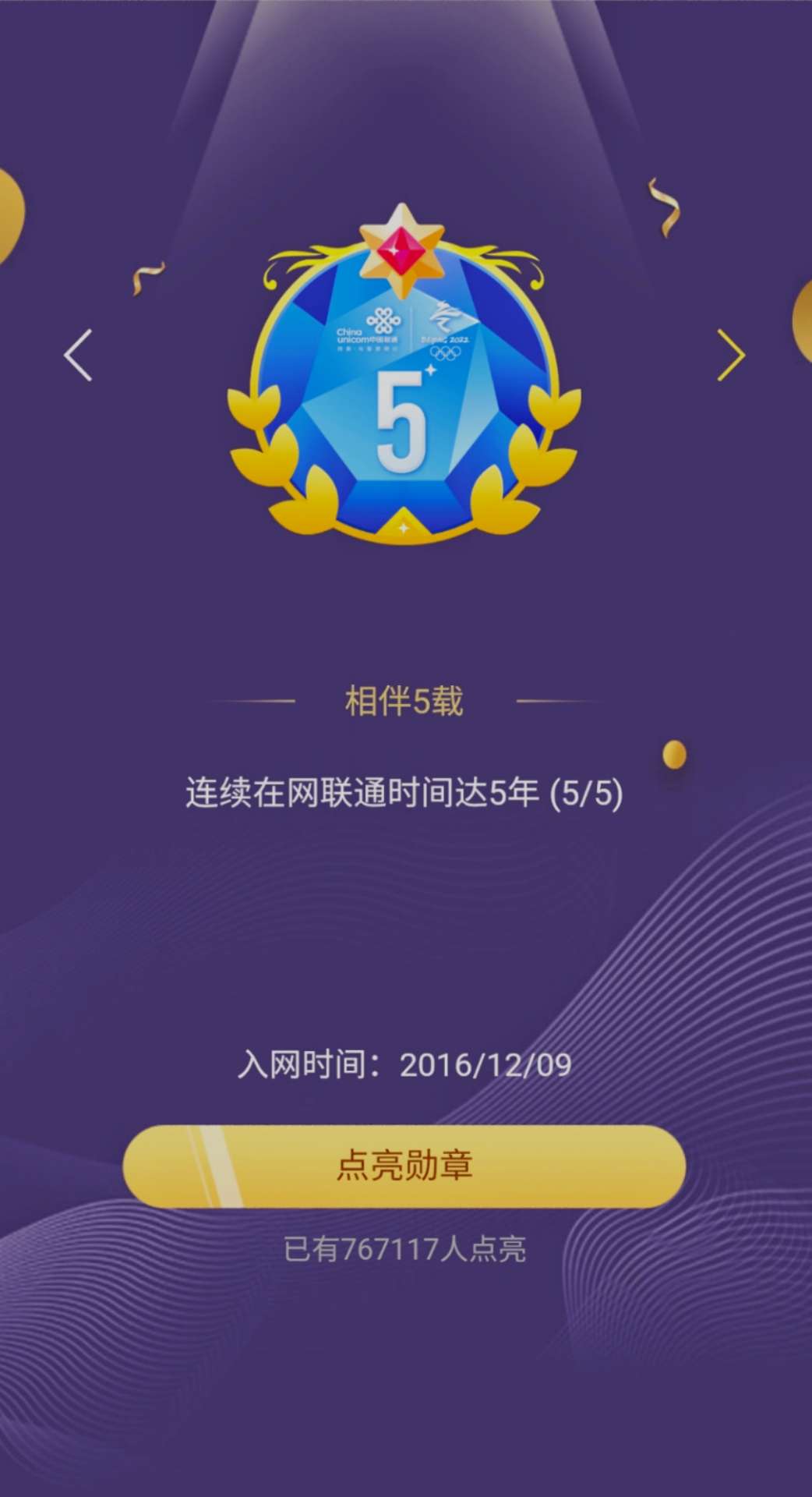Show the next medal with right arrow
This screenshot has width=812, height=1497.
[731, 355]
